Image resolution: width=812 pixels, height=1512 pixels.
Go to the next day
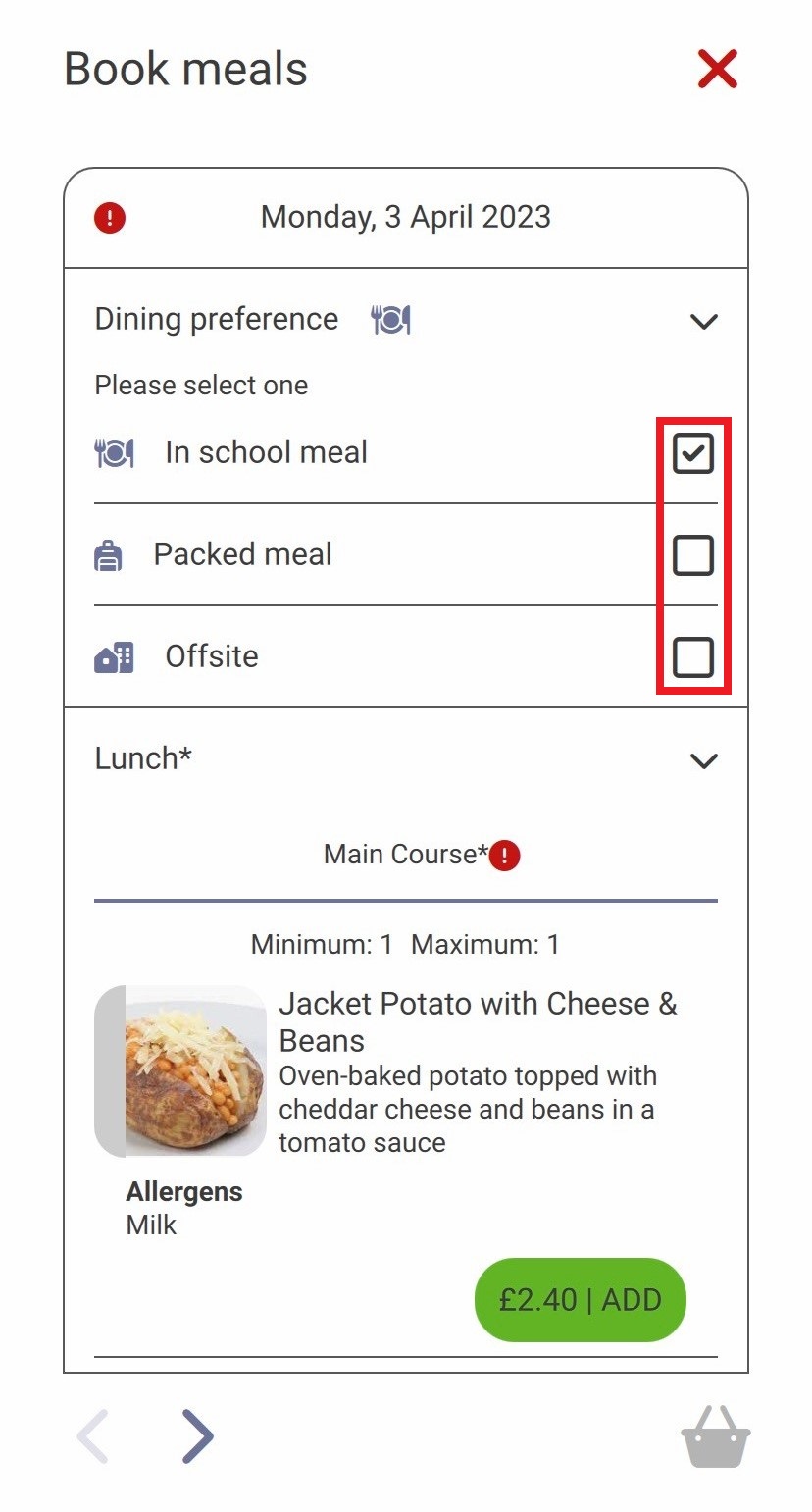click(197, 1436)
